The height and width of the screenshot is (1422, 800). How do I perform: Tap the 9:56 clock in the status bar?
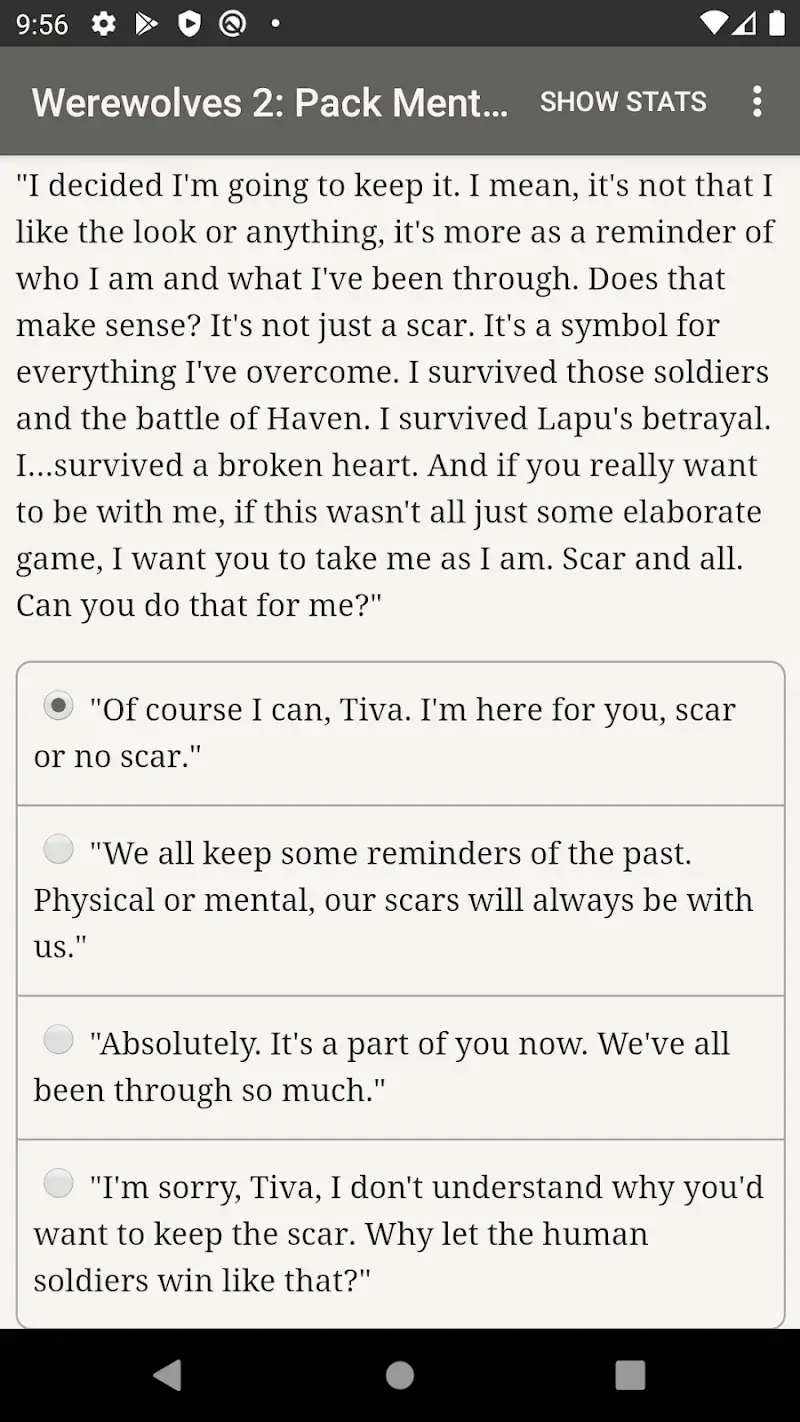pos(41,23)
